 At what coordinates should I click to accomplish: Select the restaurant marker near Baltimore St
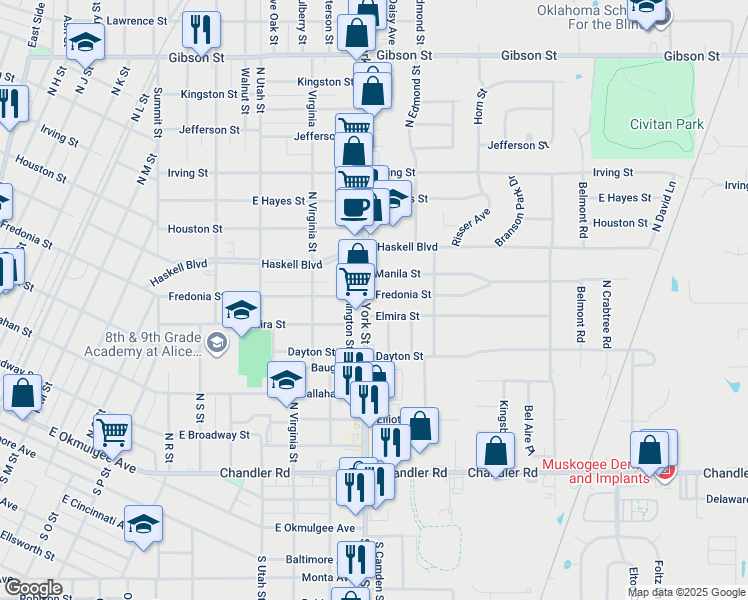[356, 560]
